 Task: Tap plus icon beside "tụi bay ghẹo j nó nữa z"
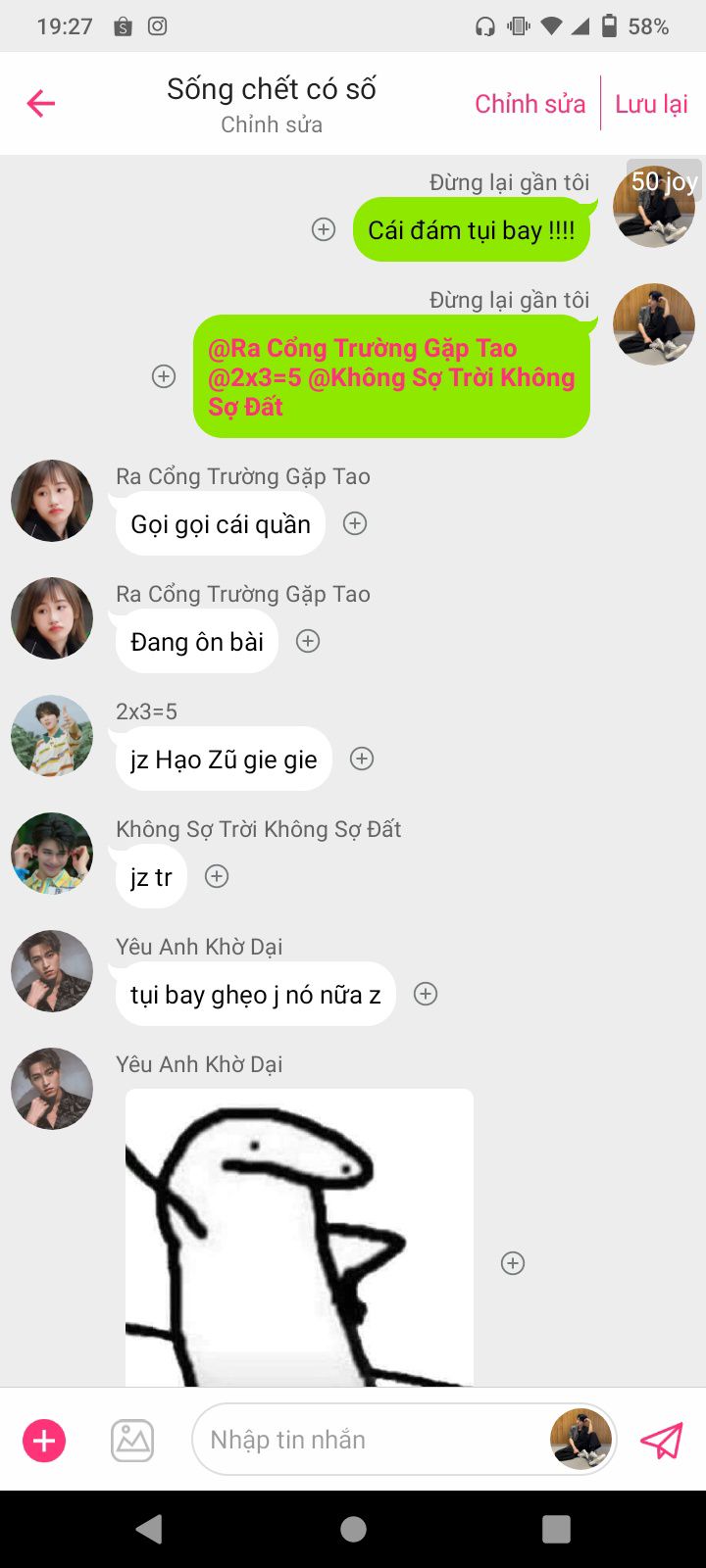(426, 994)
